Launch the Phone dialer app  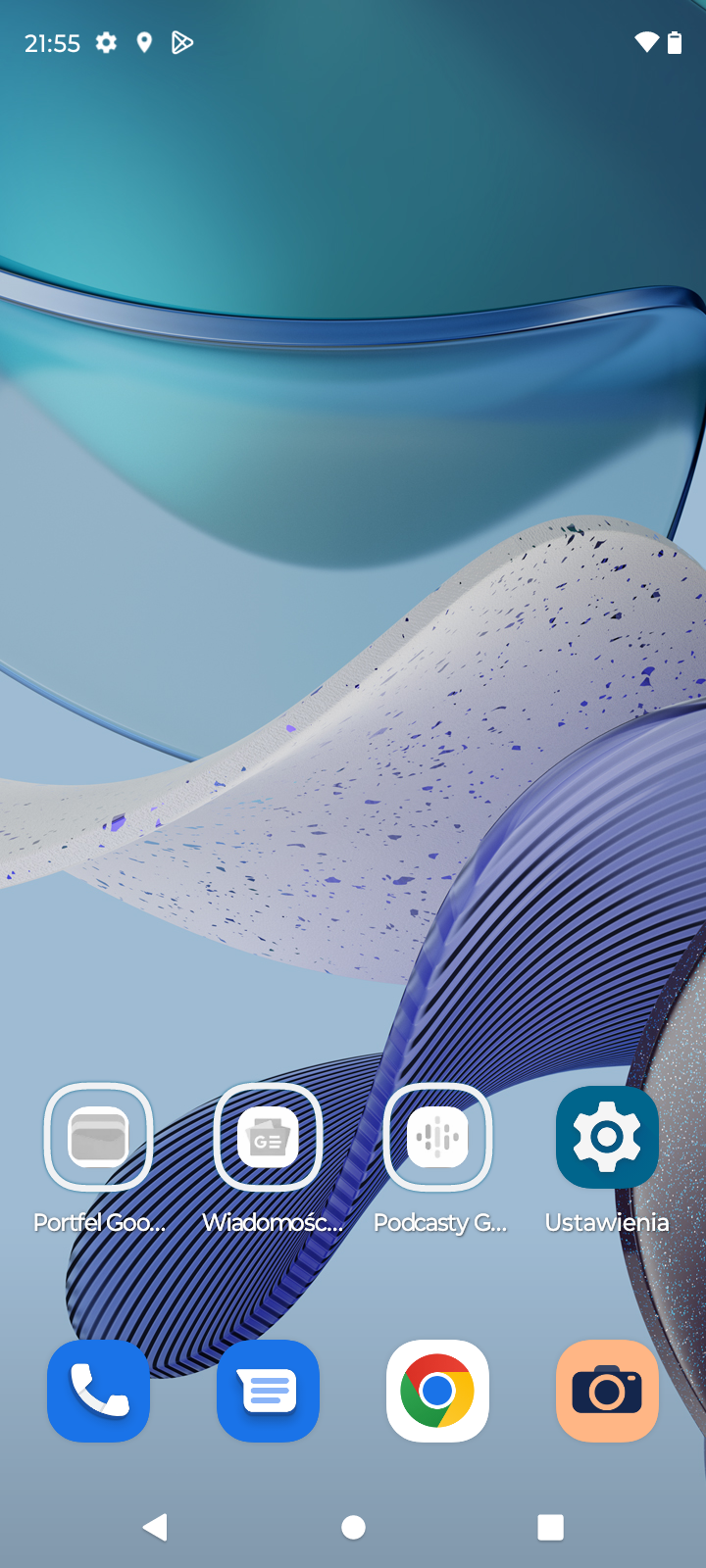(98, 1391)
